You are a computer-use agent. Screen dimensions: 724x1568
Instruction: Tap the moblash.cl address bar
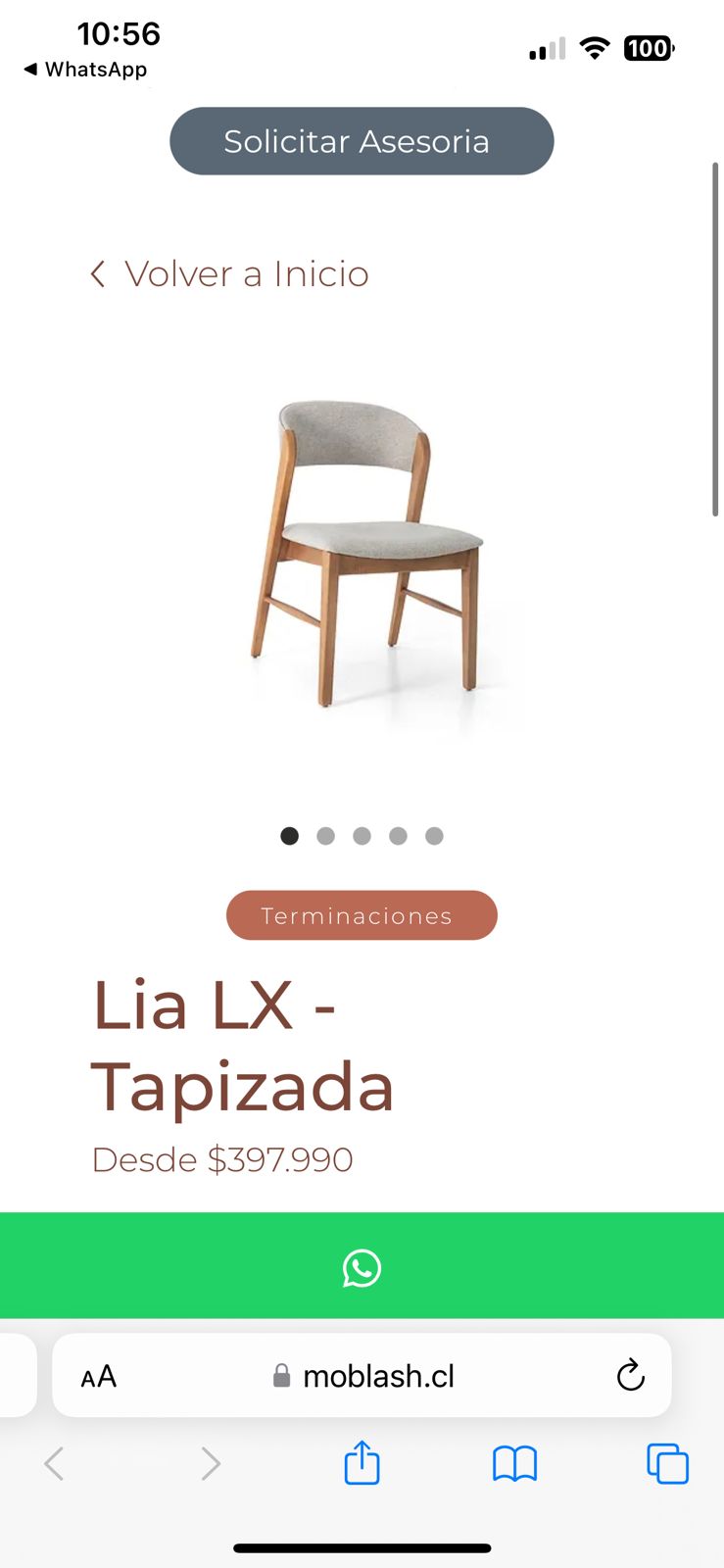tap(377, 1376)
